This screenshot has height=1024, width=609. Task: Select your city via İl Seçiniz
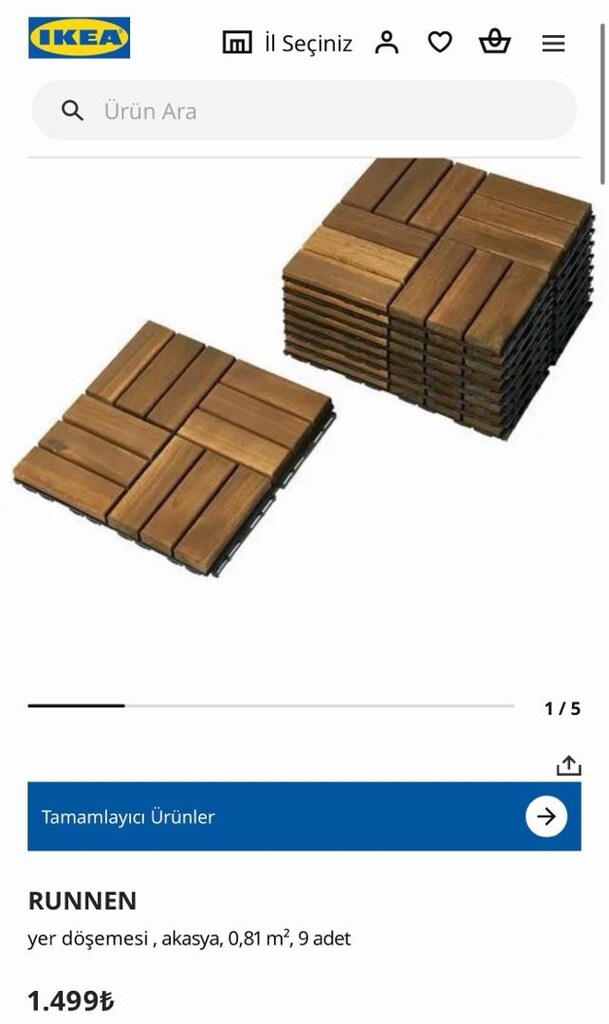(287, 43)
